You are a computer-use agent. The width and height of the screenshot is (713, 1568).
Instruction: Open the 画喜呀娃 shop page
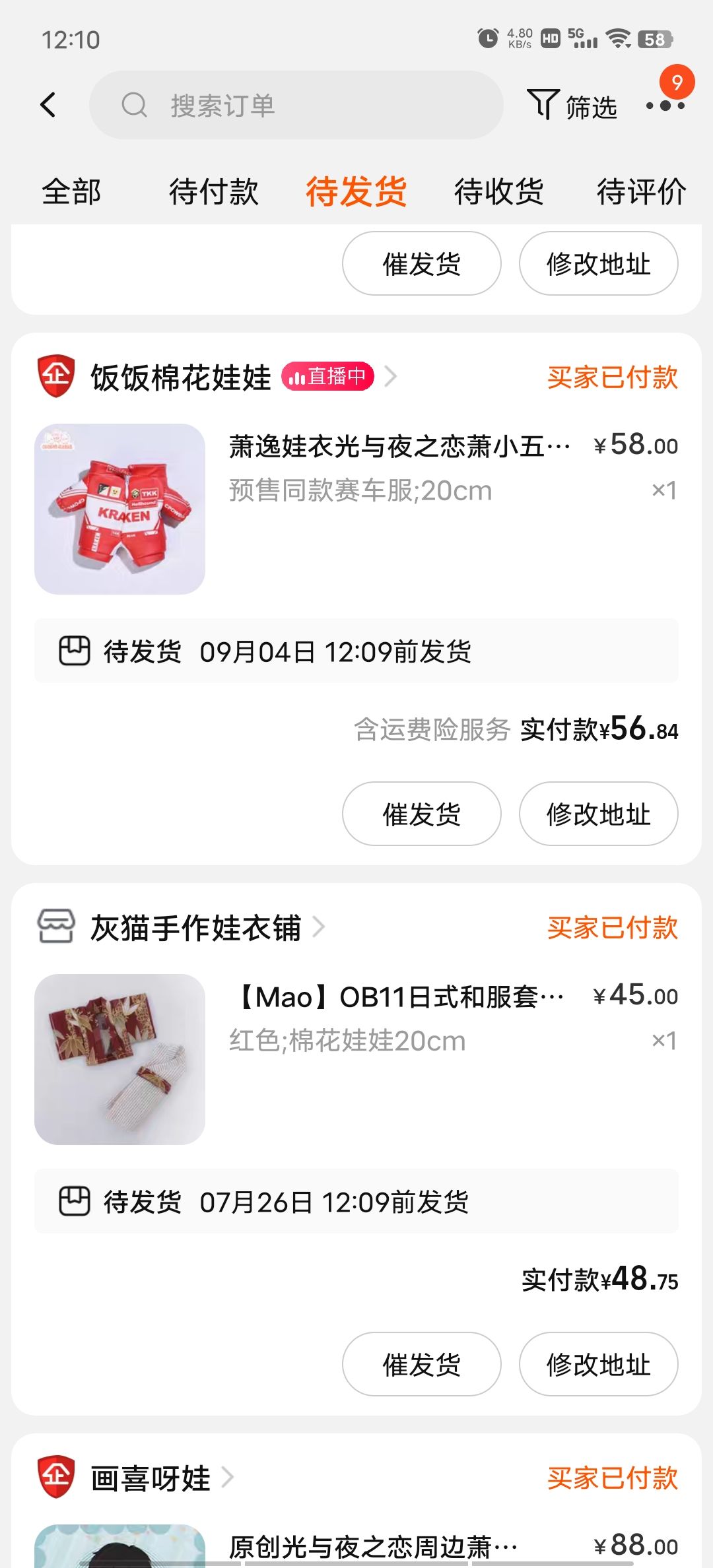pyautogui.click(x=151, y=1478)
